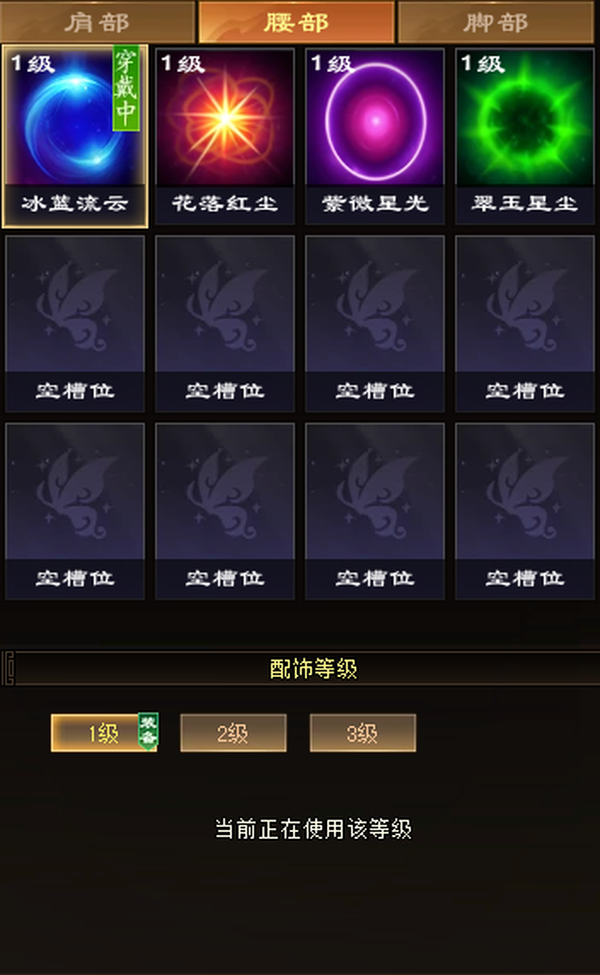Tap the 翠玉星尘 accessory card
Viewport: 600px width, 975px height.
(525, 136)
